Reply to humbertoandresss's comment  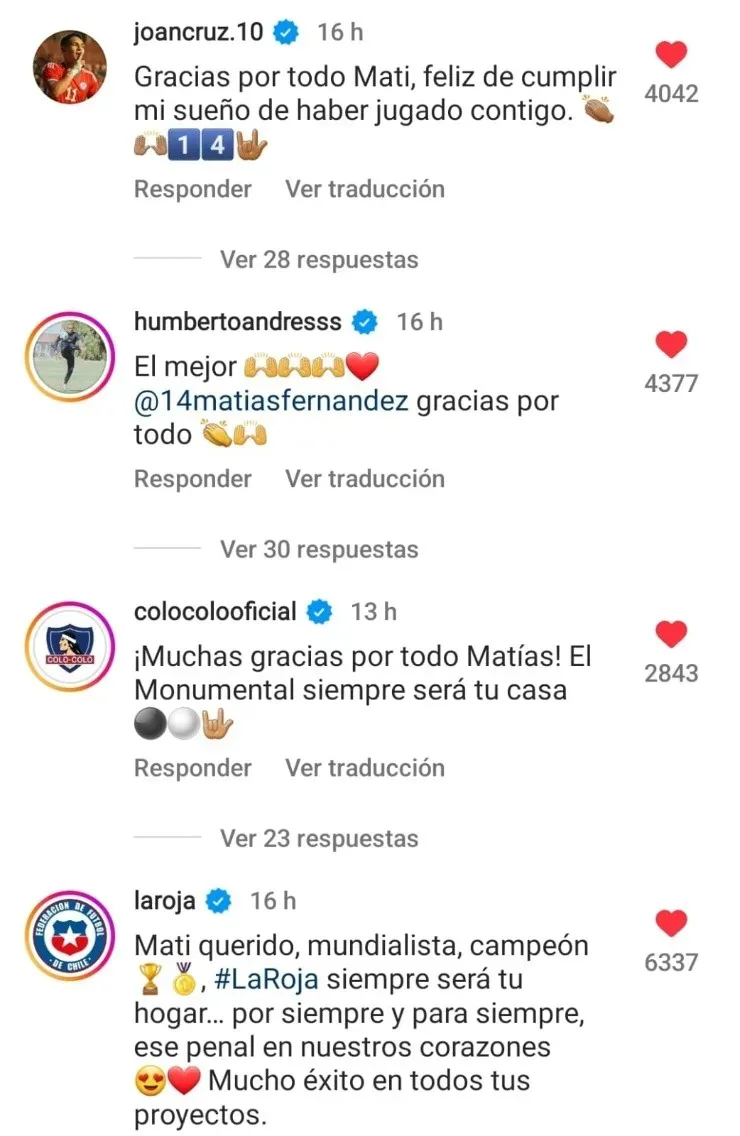pos(193,479)
